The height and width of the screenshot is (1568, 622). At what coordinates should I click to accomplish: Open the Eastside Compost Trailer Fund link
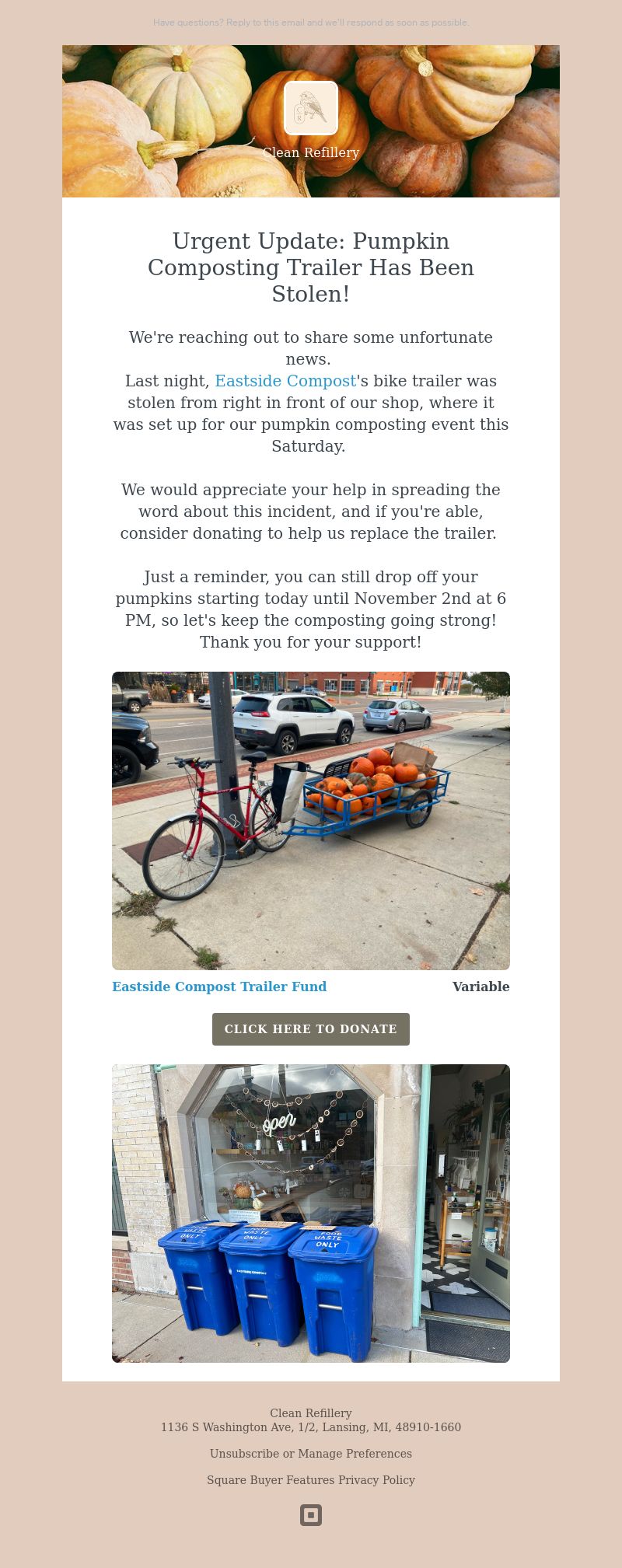pos(219,987)
